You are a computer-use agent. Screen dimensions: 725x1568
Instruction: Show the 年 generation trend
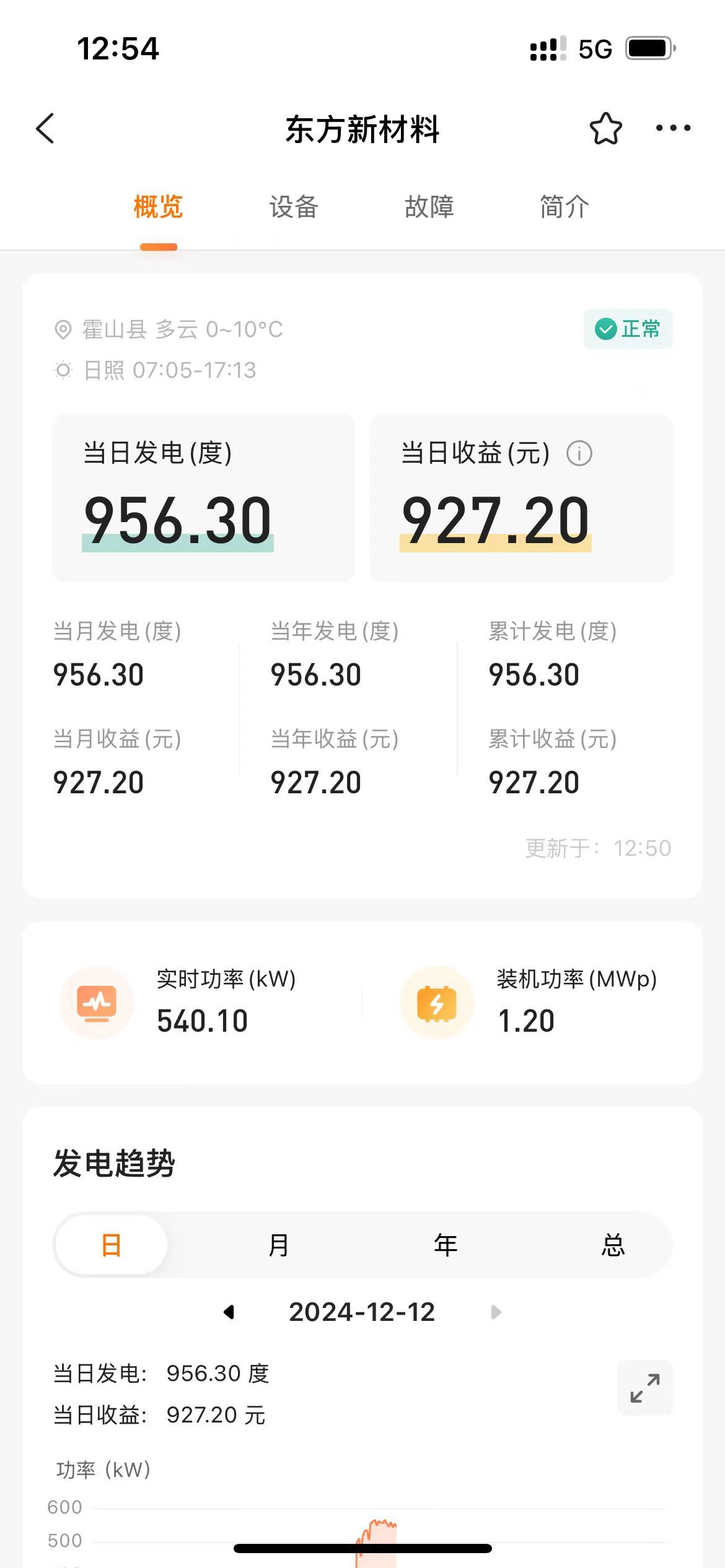(446, 1245)
